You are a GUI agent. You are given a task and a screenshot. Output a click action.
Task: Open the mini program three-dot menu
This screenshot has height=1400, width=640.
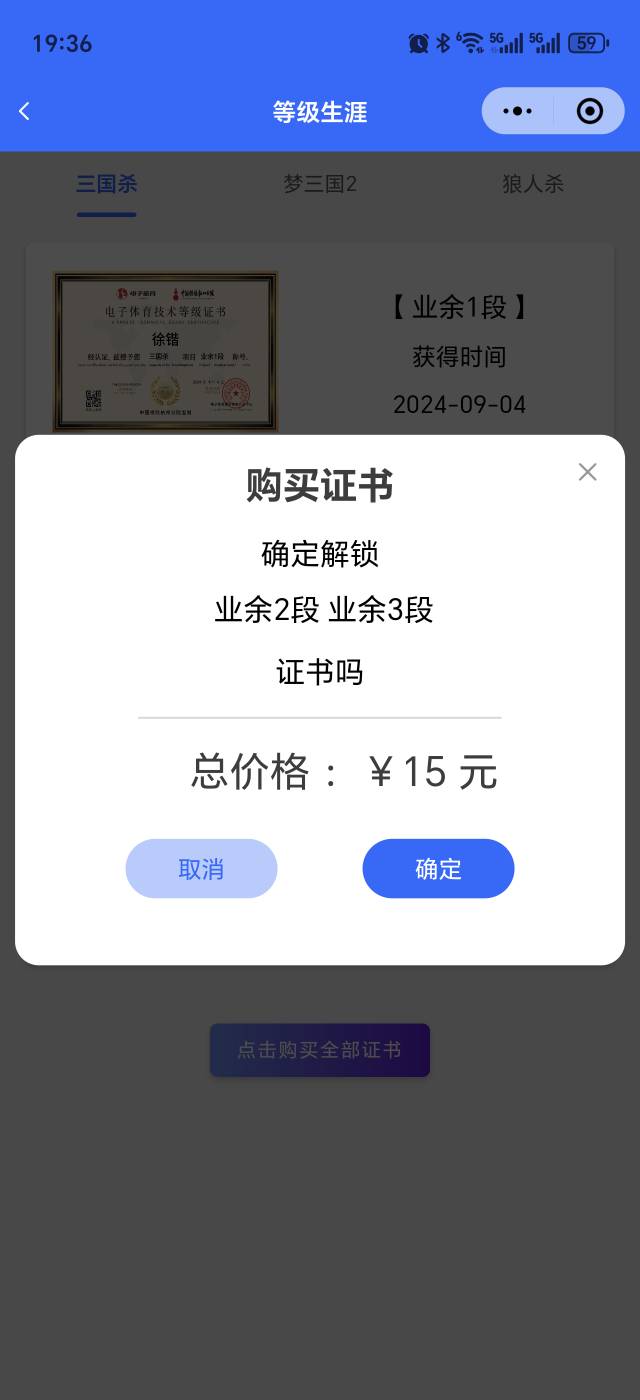pyautogui.click(x=517, y=111)
